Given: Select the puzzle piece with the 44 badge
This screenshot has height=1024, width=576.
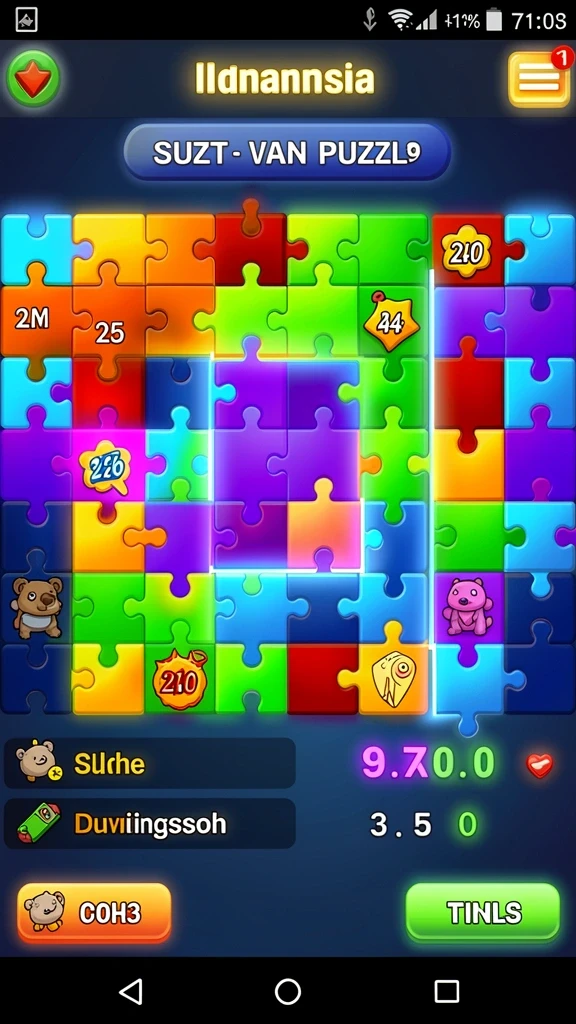Looking at the screenshot, I should click(x=391, y=322).
